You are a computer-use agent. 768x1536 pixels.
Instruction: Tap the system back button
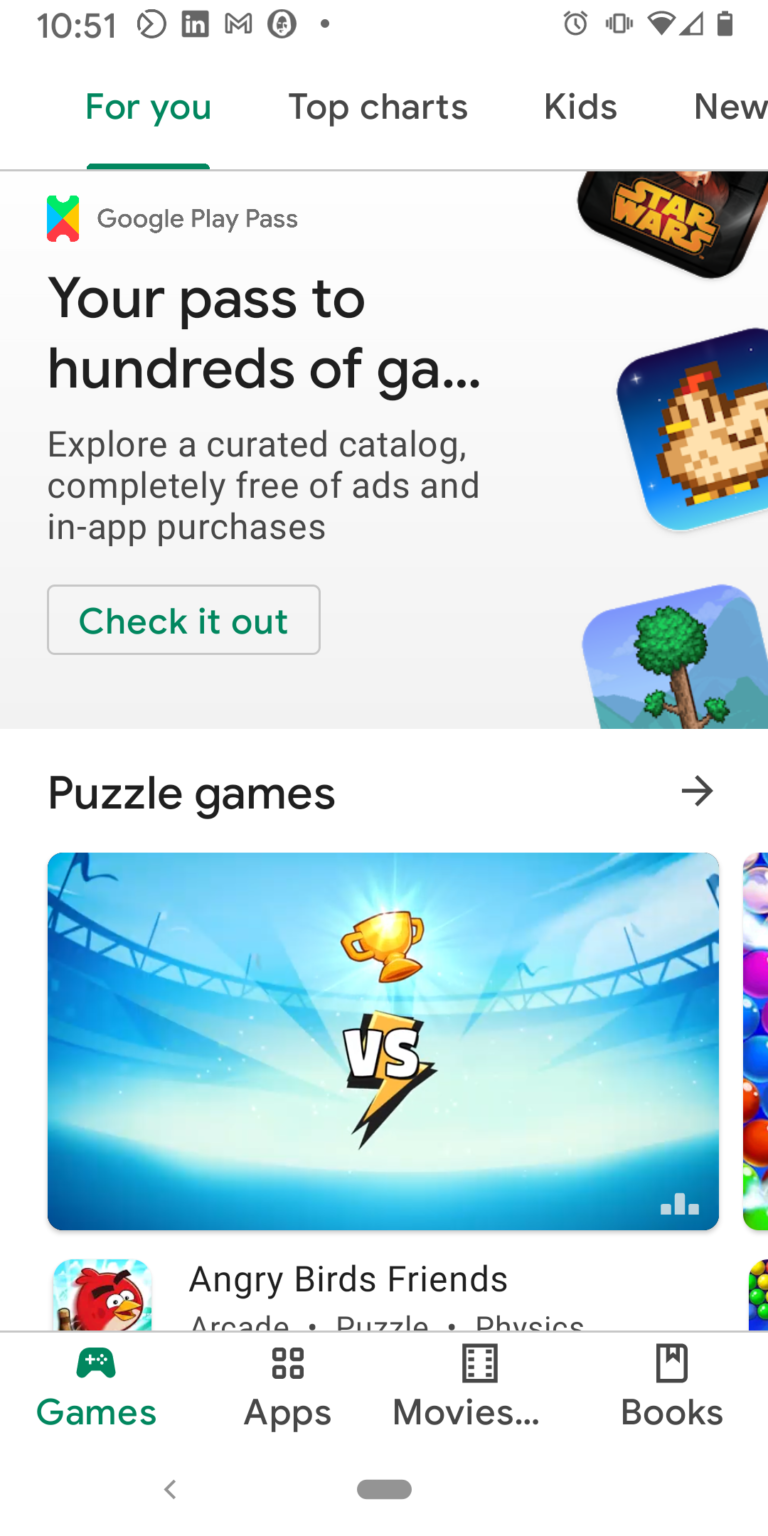click(170, 1489)
